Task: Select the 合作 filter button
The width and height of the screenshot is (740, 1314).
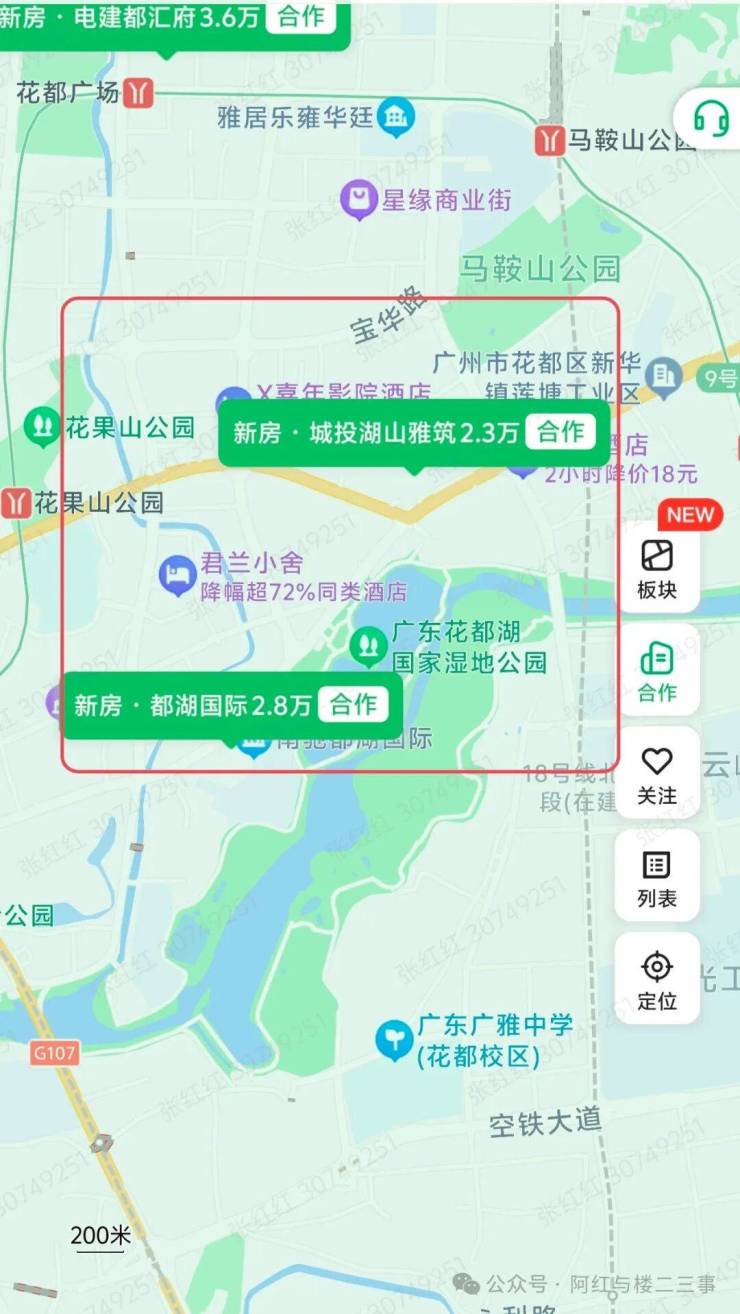Action: pos(657,672)
